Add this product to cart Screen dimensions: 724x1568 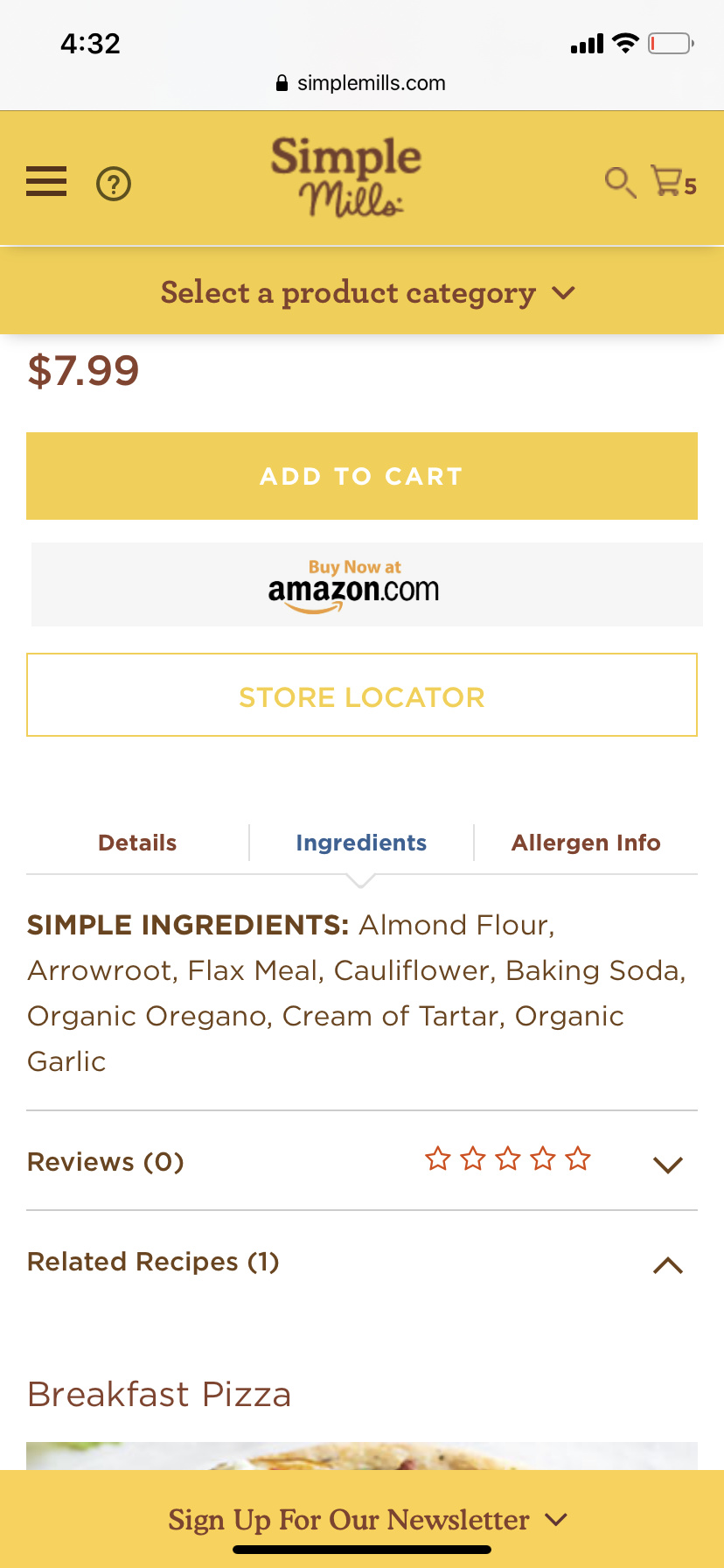point(362,476)
